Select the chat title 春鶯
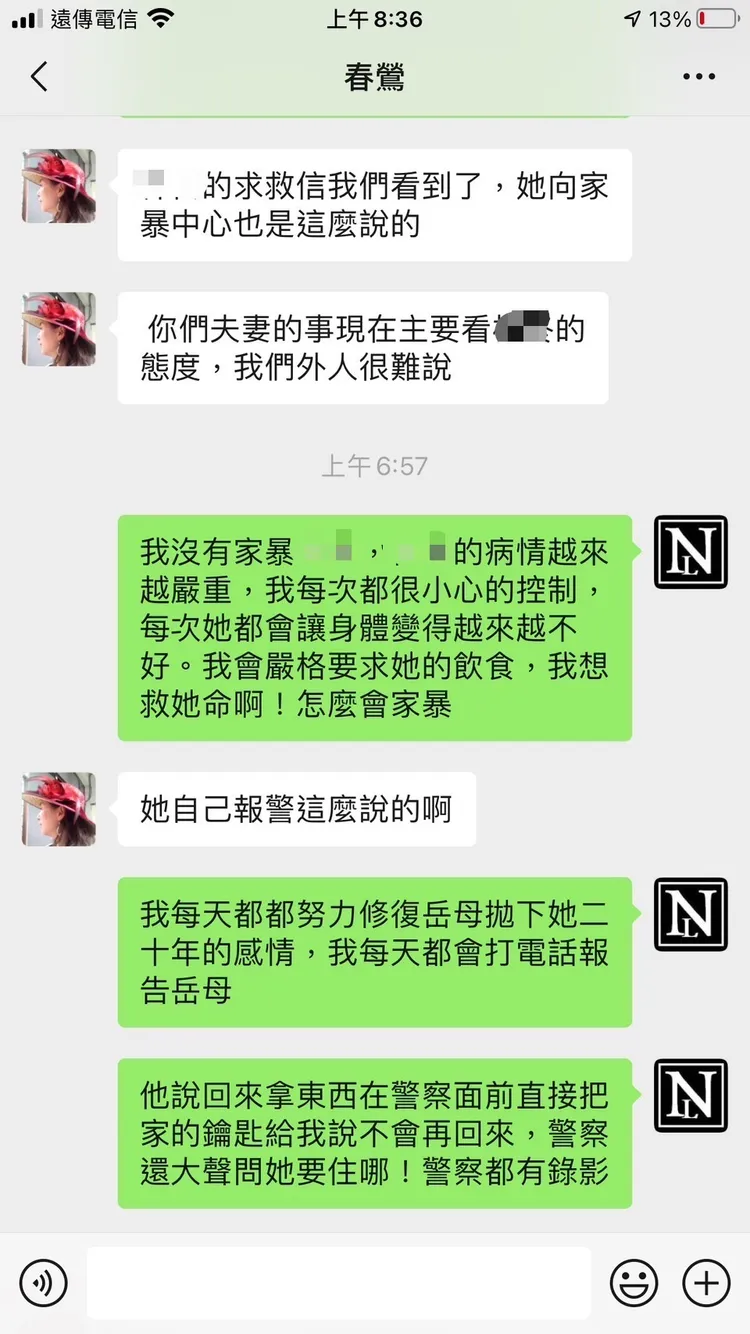This screenshot has width=750, height=1334. click(375, 76)
